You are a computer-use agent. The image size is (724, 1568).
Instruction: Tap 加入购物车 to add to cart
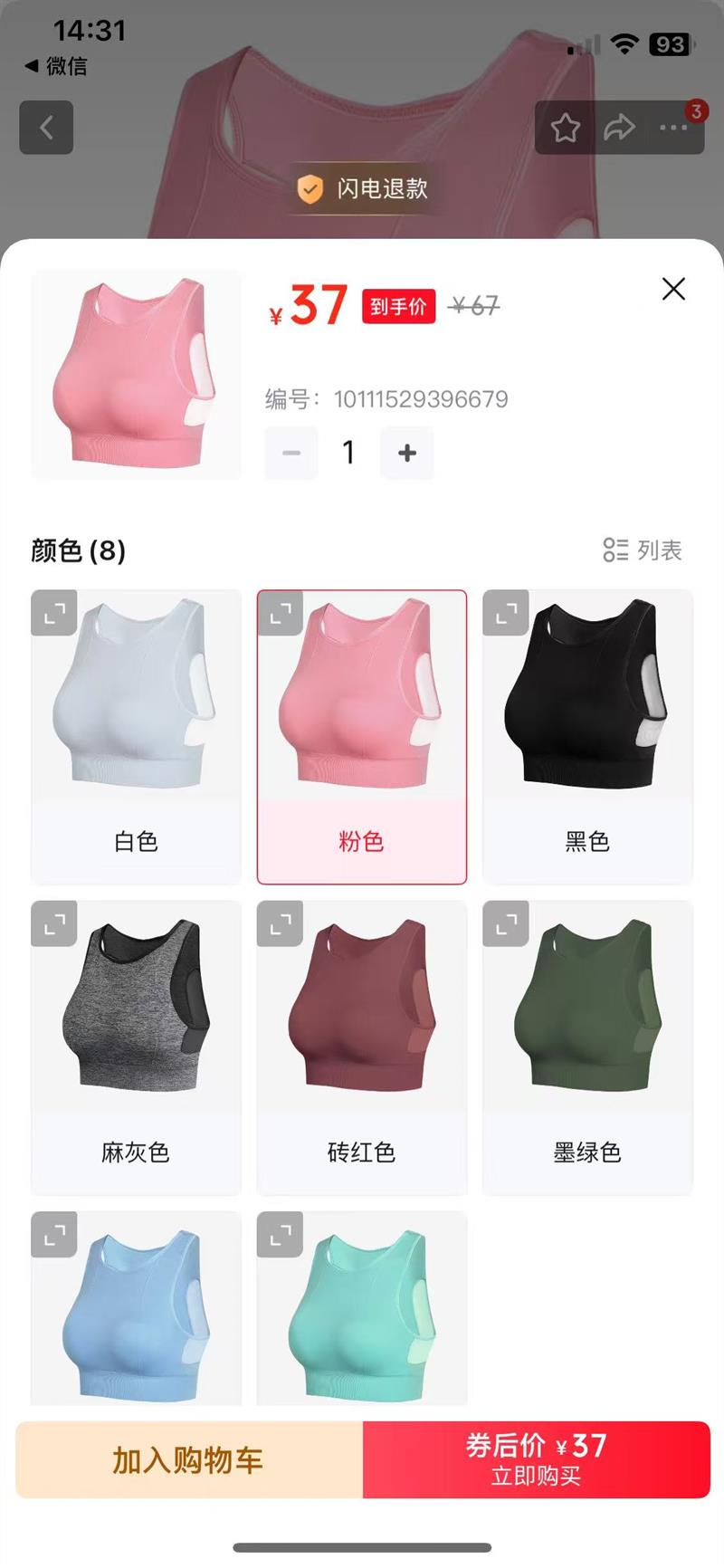(189, 1459)
